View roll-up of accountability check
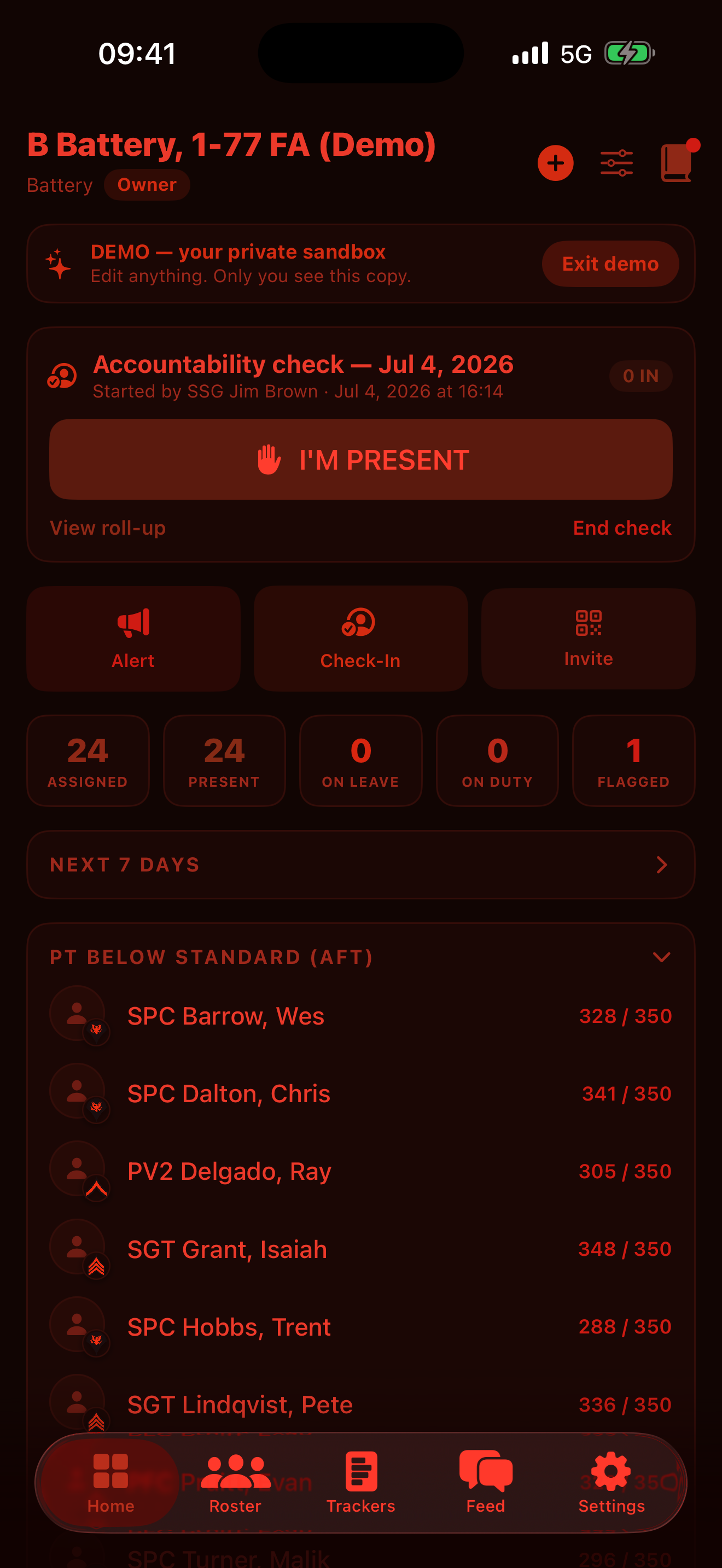Screen dimensions: 722x1568 coord(108,528)
